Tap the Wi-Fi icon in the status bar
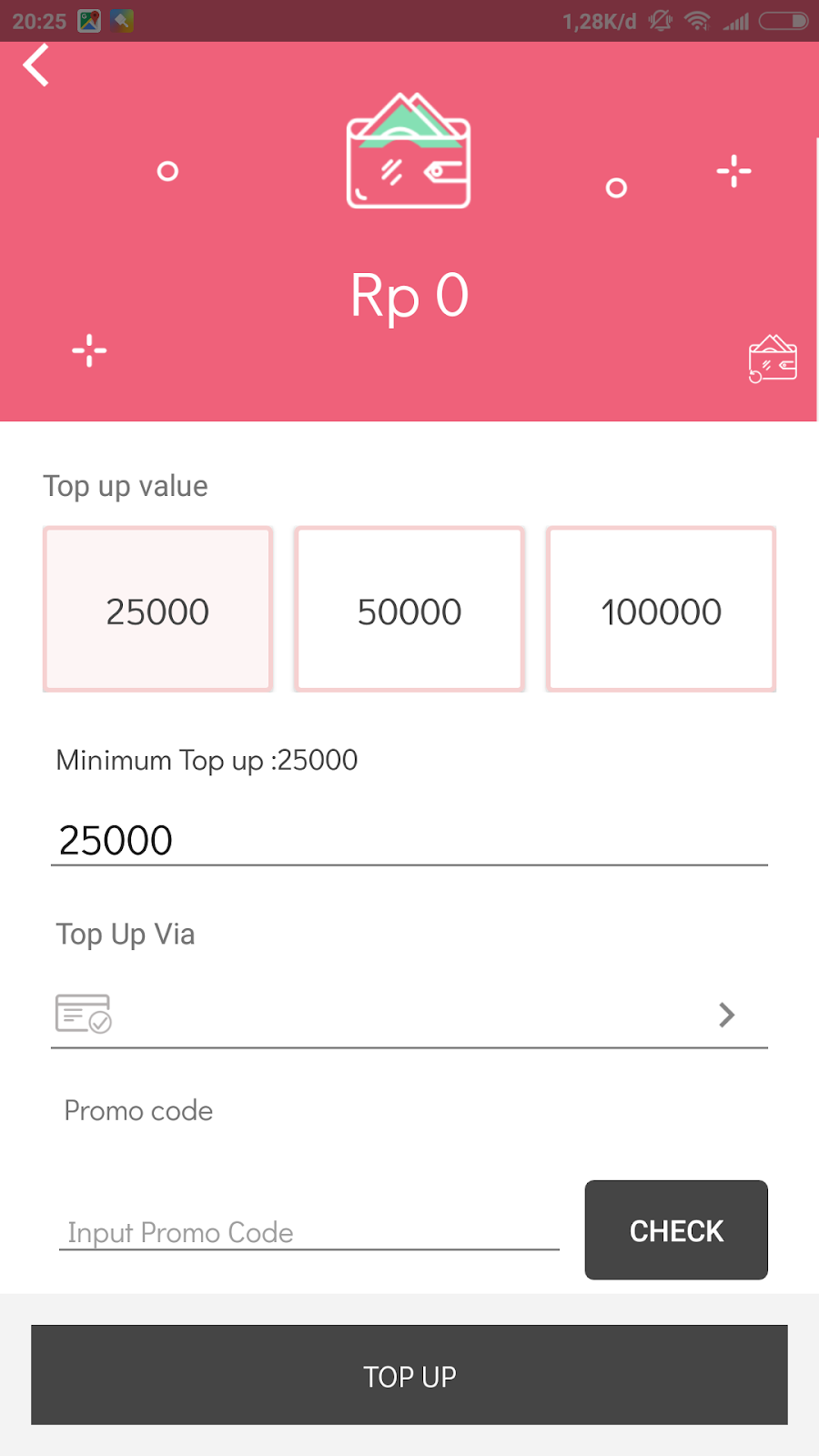 (x=698, y=20)
